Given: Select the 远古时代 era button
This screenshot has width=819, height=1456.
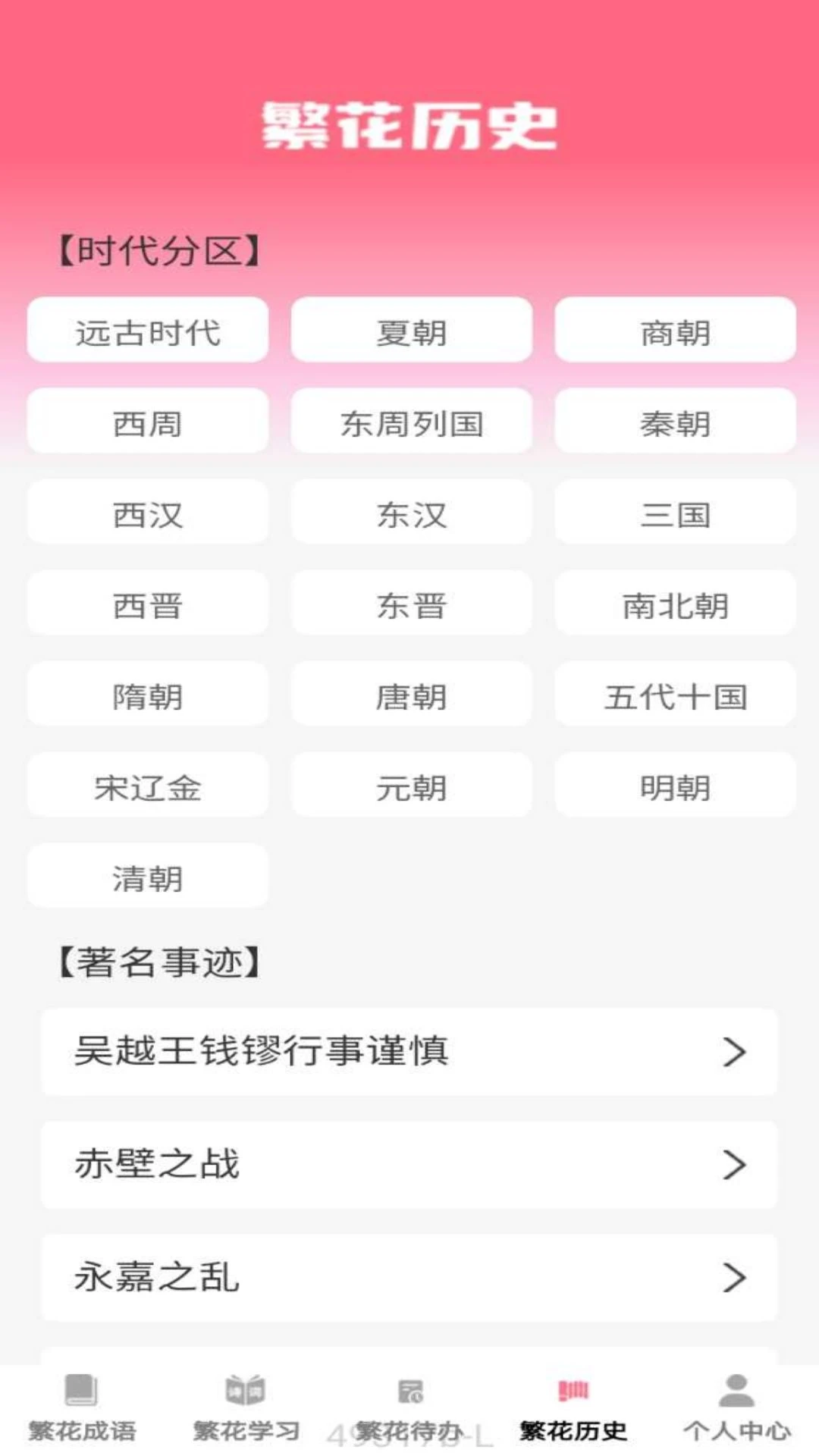Looking at the screenshot, I should click(148, 331).
